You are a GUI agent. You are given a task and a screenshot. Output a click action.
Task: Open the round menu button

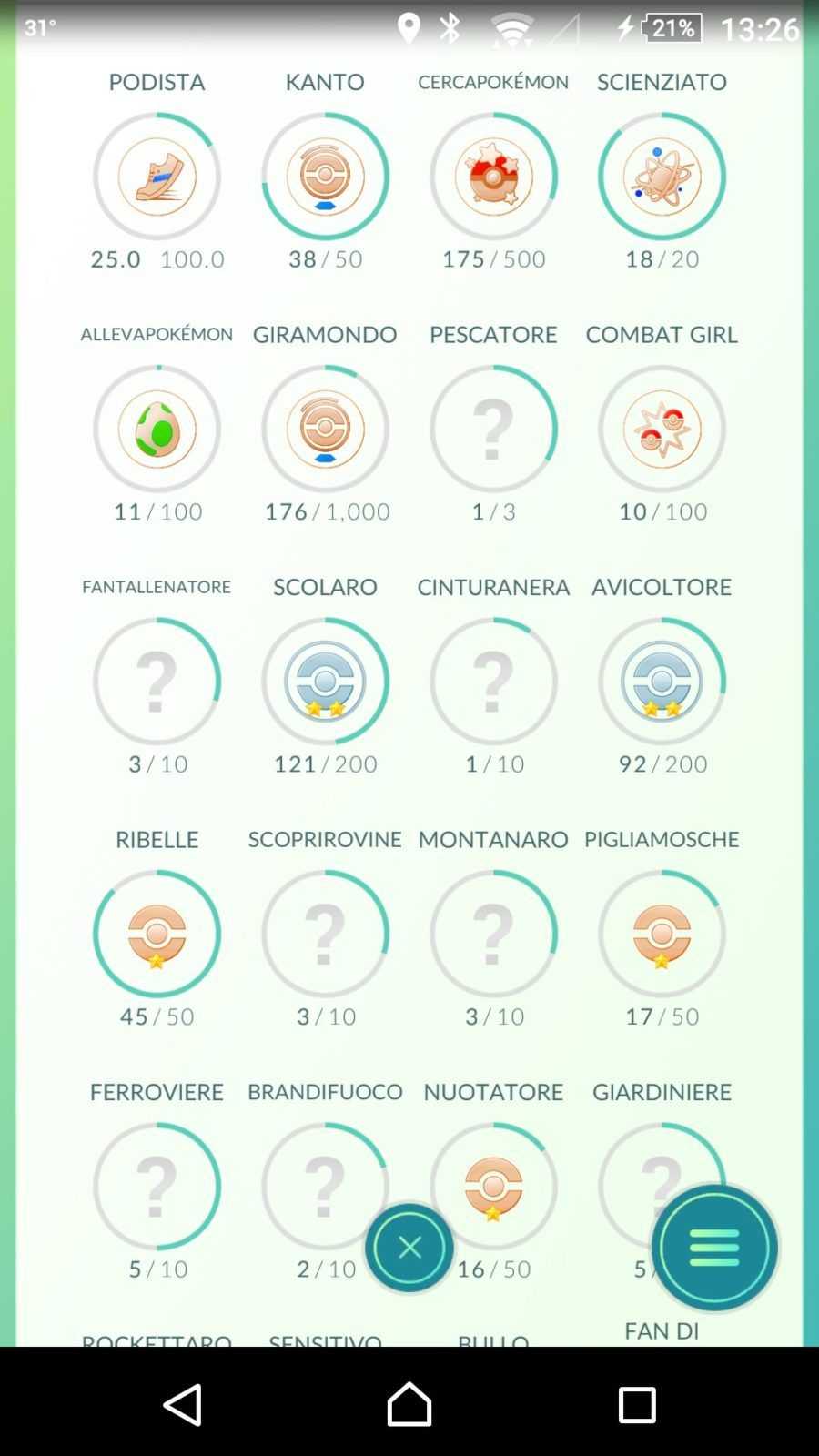(714, 1247)
